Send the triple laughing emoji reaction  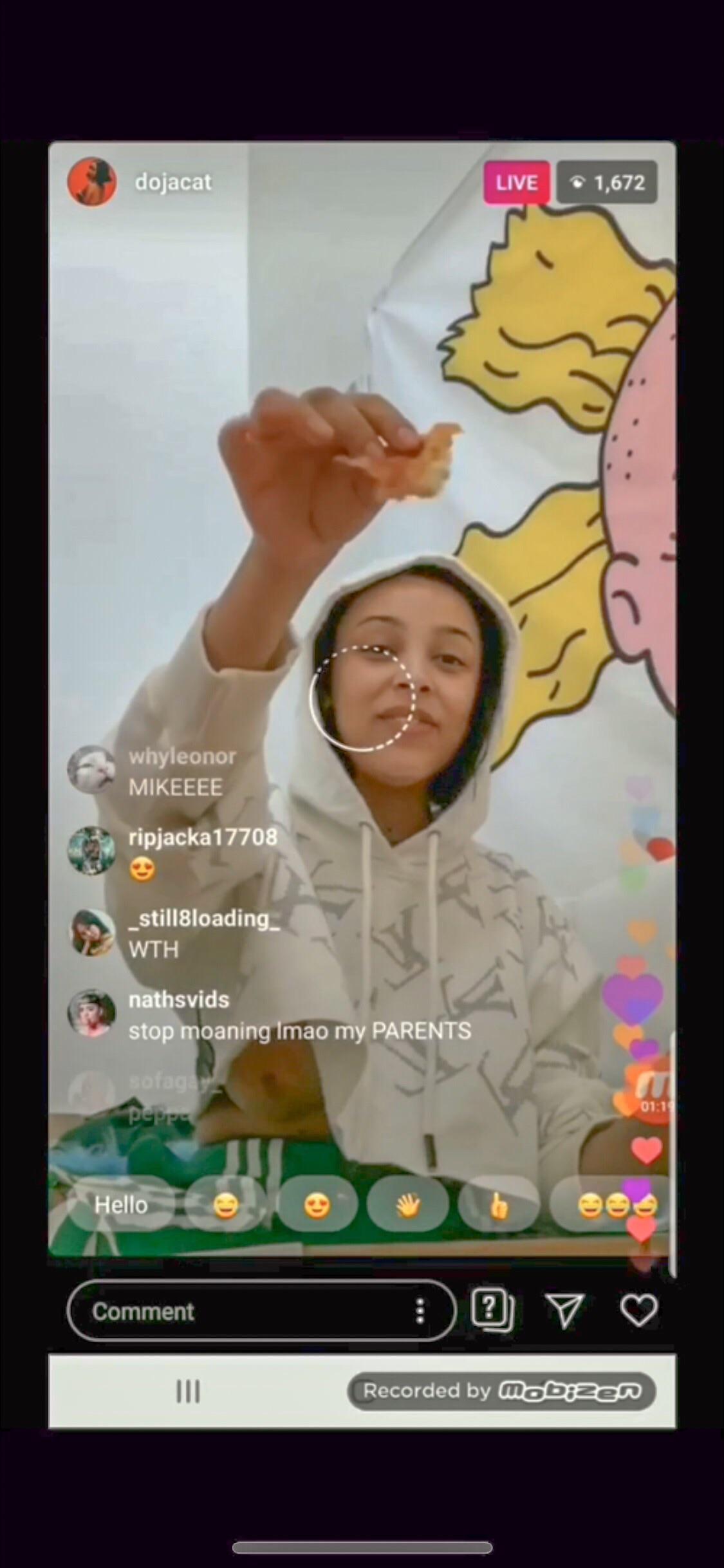coord(608,1205)
